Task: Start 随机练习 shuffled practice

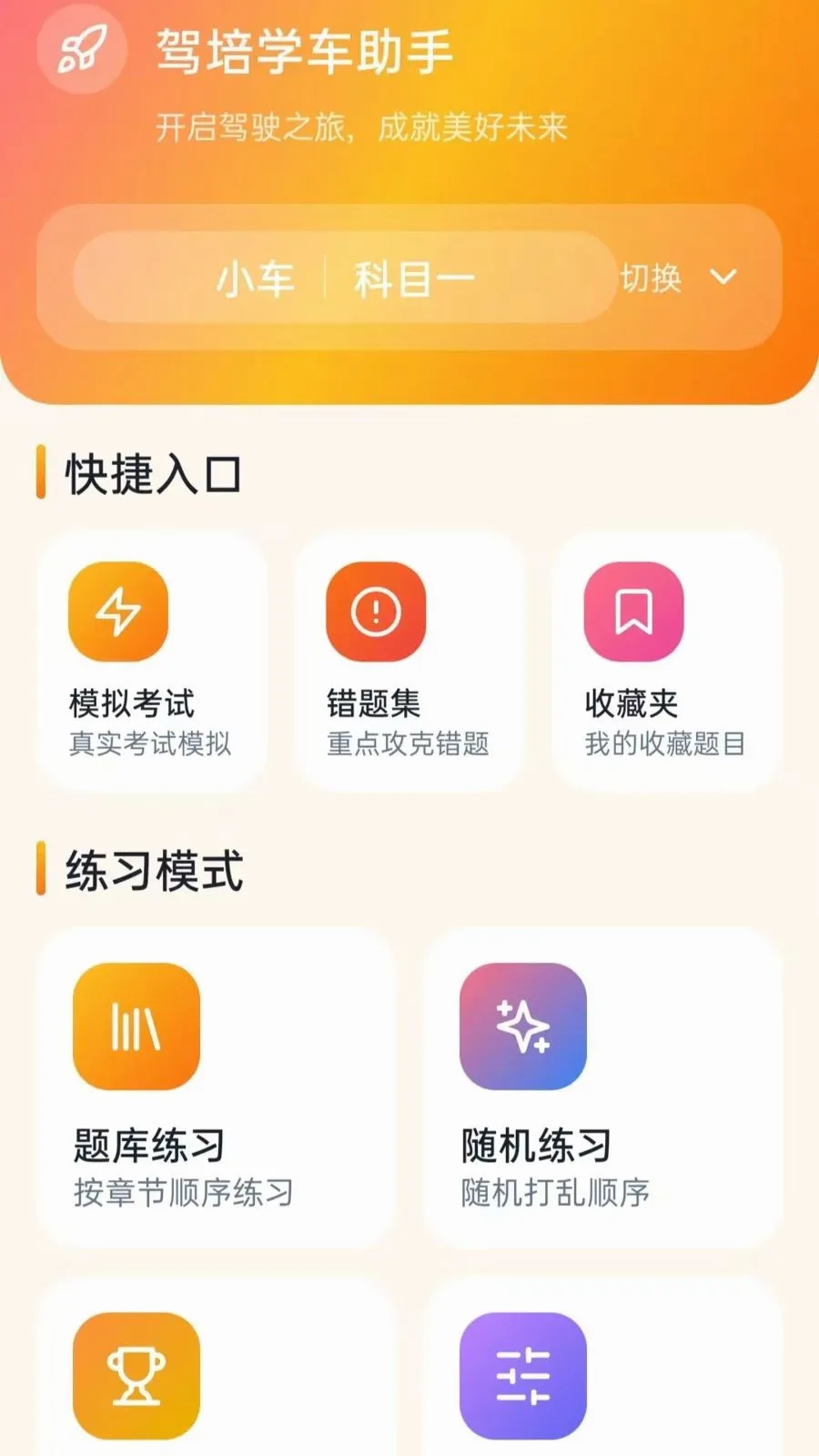Action: point(602,1087)
